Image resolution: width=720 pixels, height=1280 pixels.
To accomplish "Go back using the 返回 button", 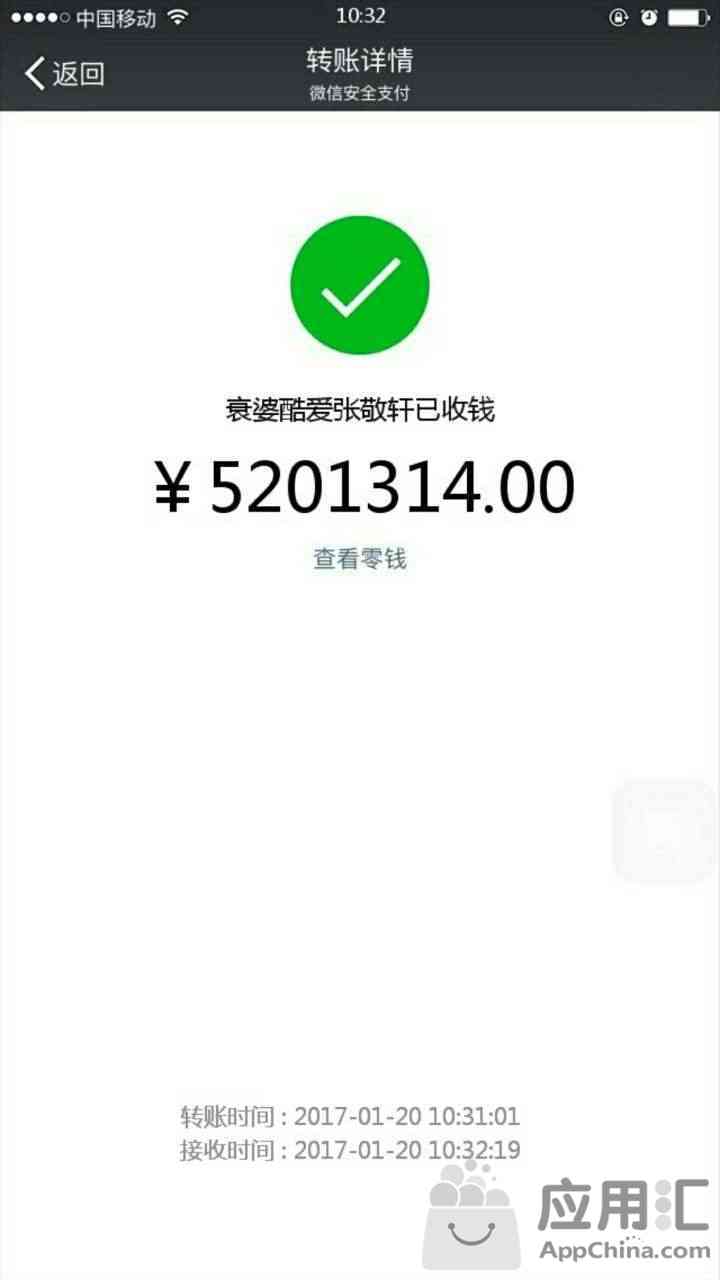I will tap(65, 73).
